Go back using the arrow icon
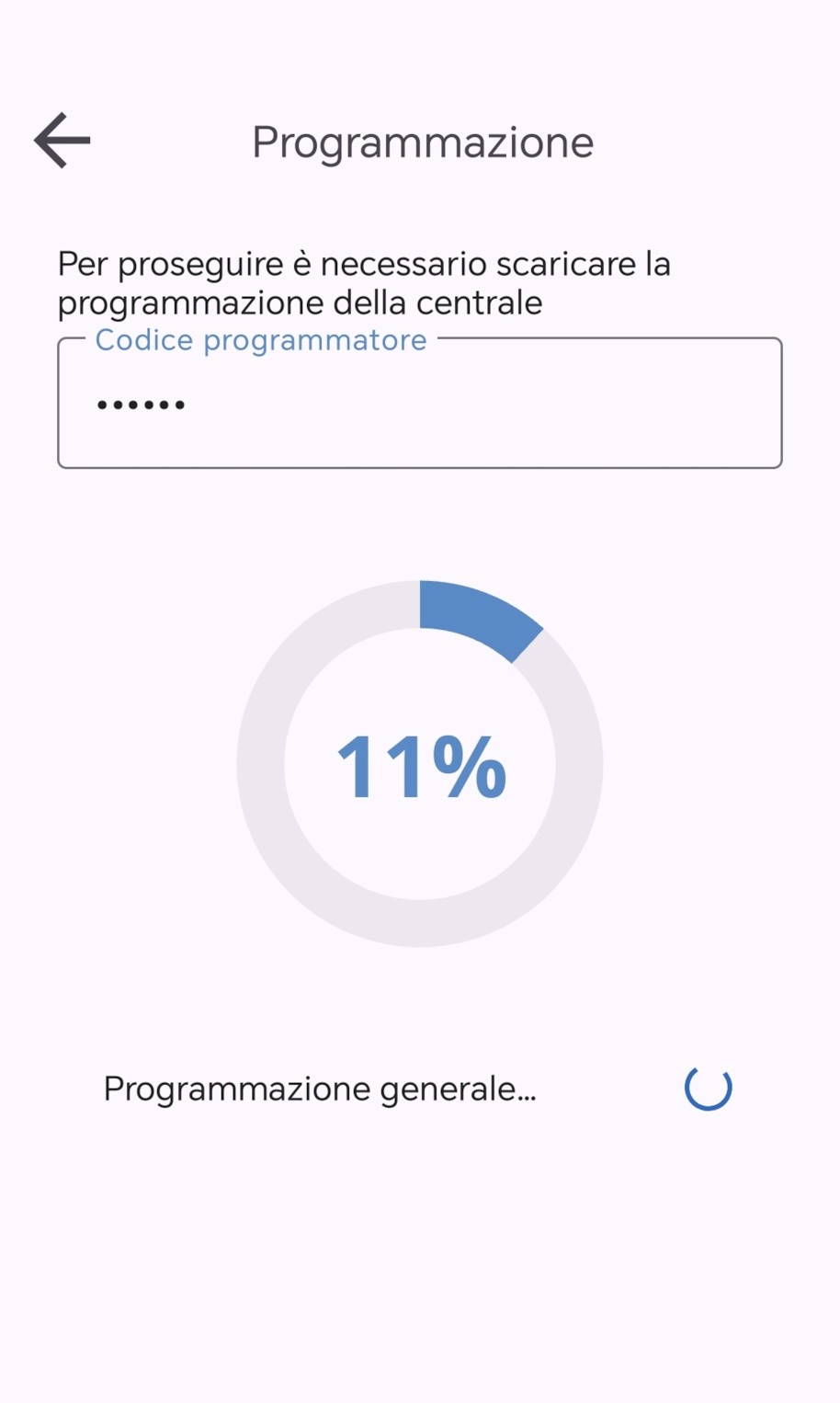840x1403 pixels. click(62, 141)
